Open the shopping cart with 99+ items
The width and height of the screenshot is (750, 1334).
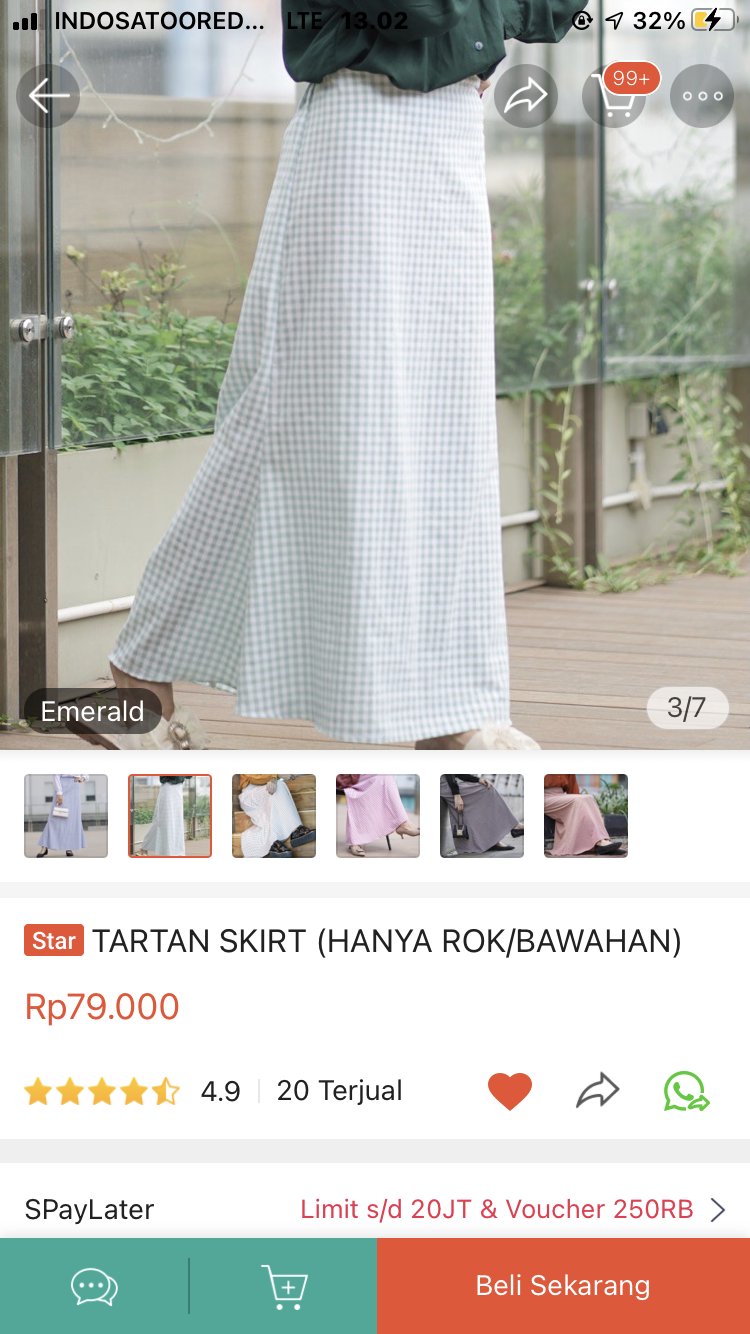coord(614,95)
